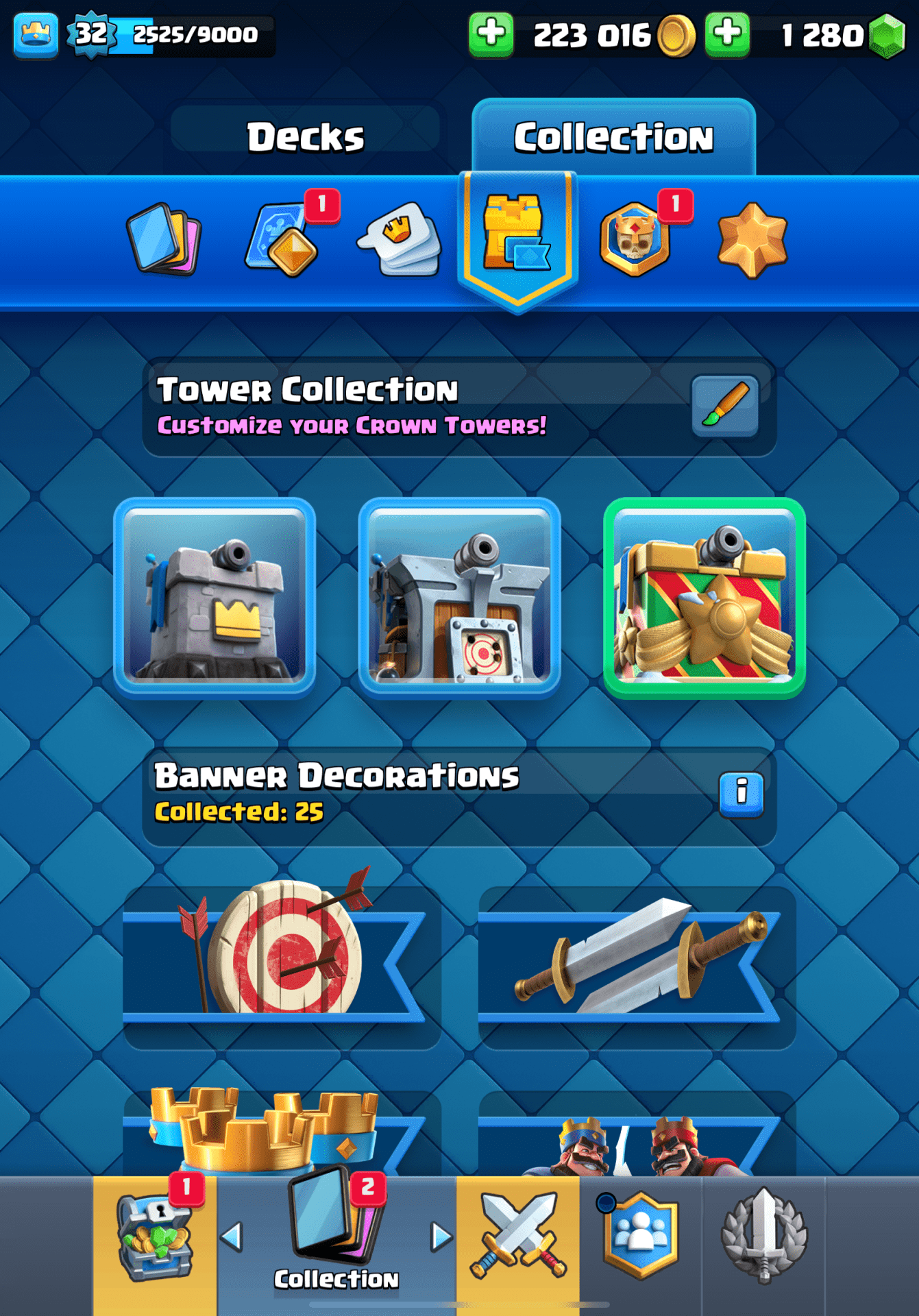Add more gold with the plus button

[x=491, y=34]
